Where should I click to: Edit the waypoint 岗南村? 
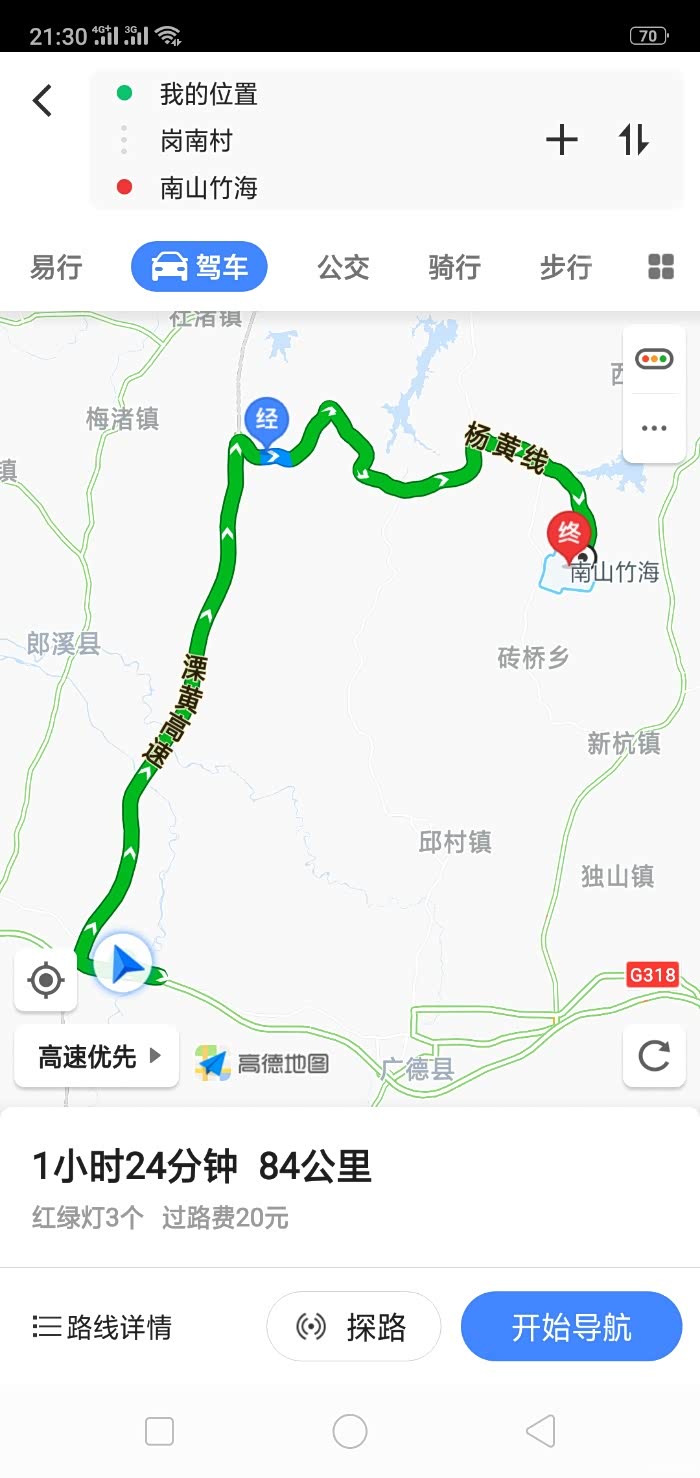point(196,141)
